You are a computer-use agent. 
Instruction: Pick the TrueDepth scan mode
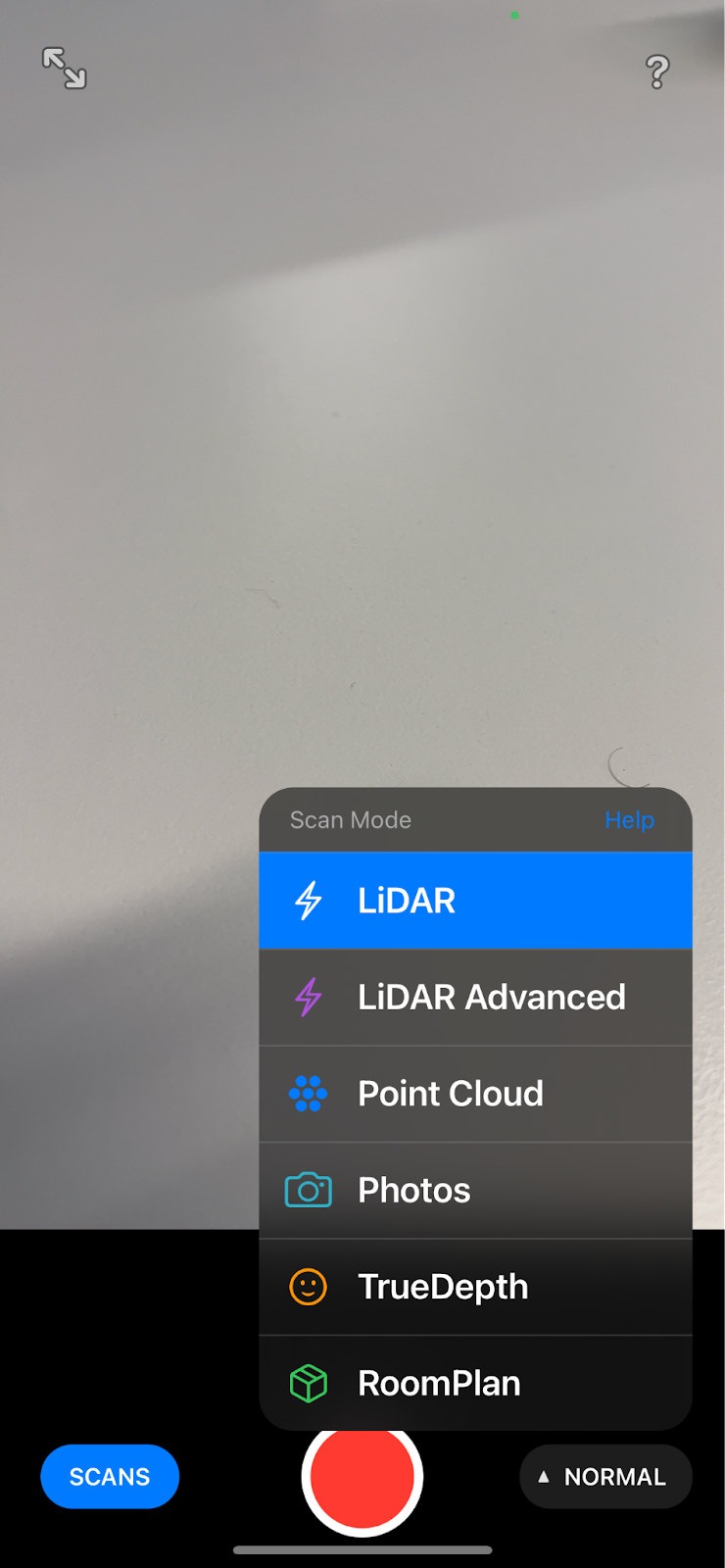(475, 1287)
